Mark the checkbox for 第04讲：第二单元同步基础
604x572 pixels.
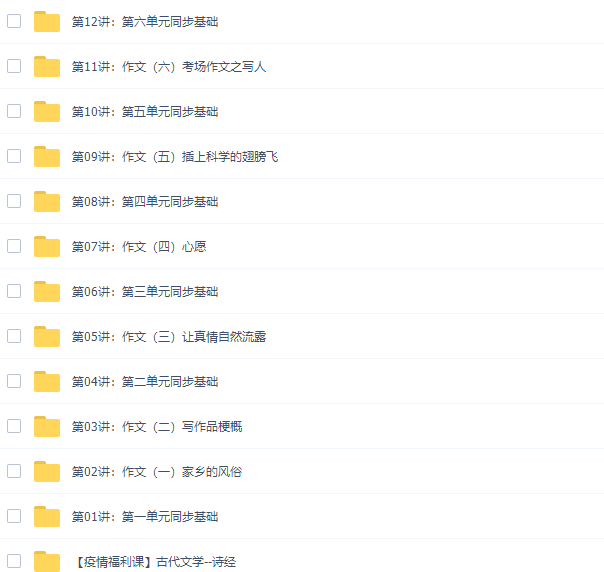(x=14, y=381)
